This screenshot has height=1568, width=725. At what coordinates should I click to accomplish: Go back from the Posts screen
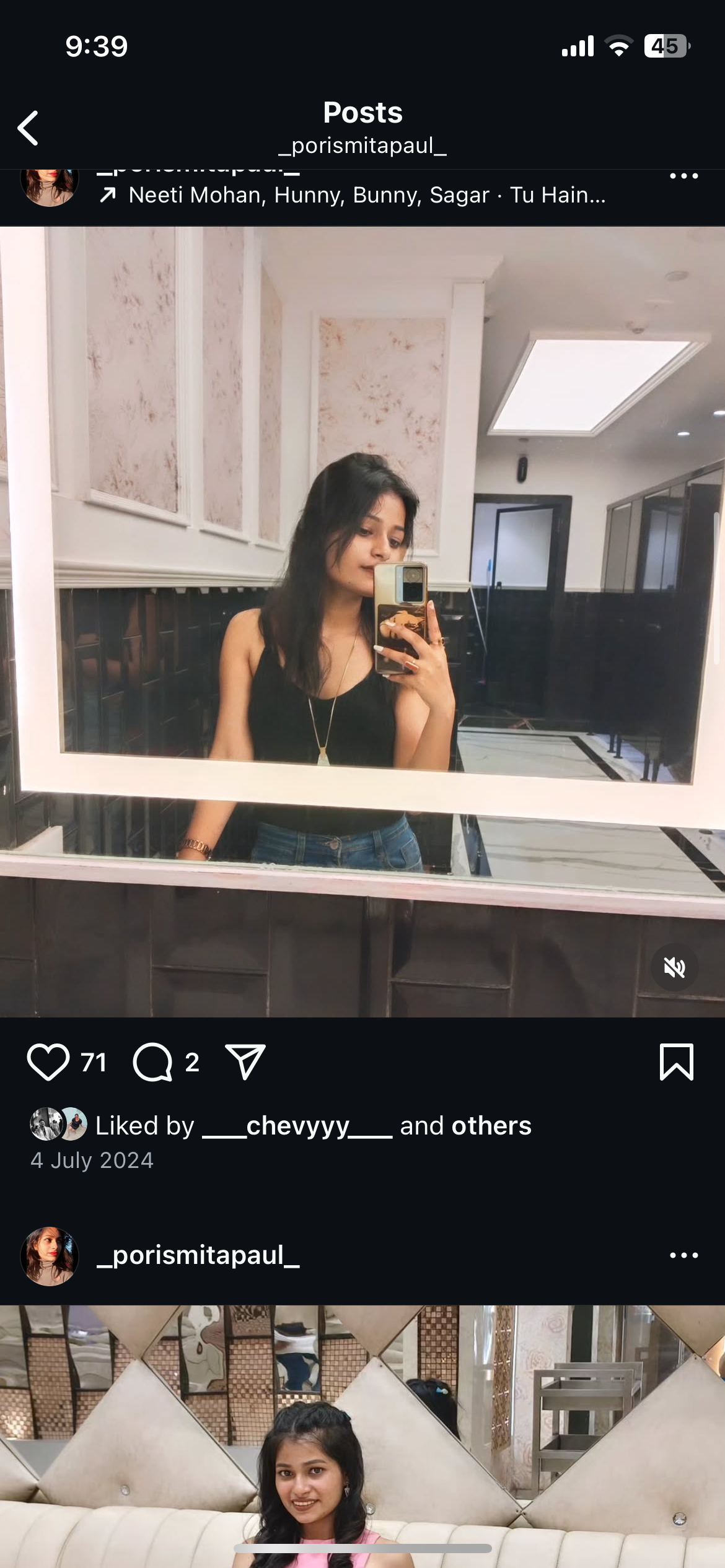pos(28,128)
